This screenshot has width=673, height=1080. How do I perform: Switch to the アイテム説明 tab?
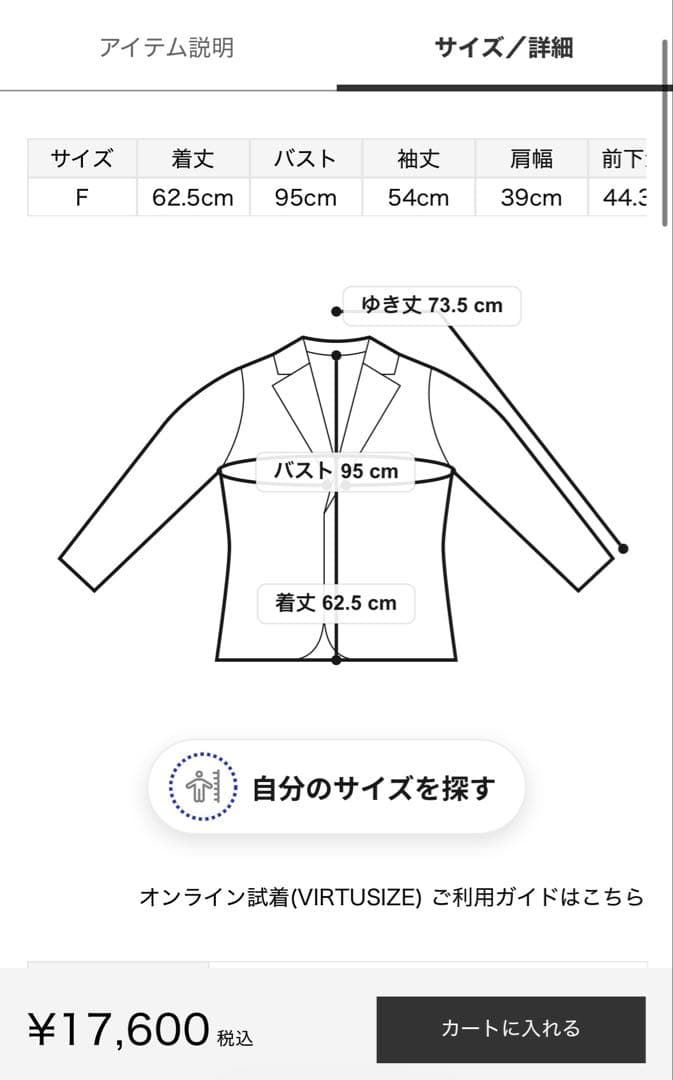pyautogui.click(x=166, y=47)
